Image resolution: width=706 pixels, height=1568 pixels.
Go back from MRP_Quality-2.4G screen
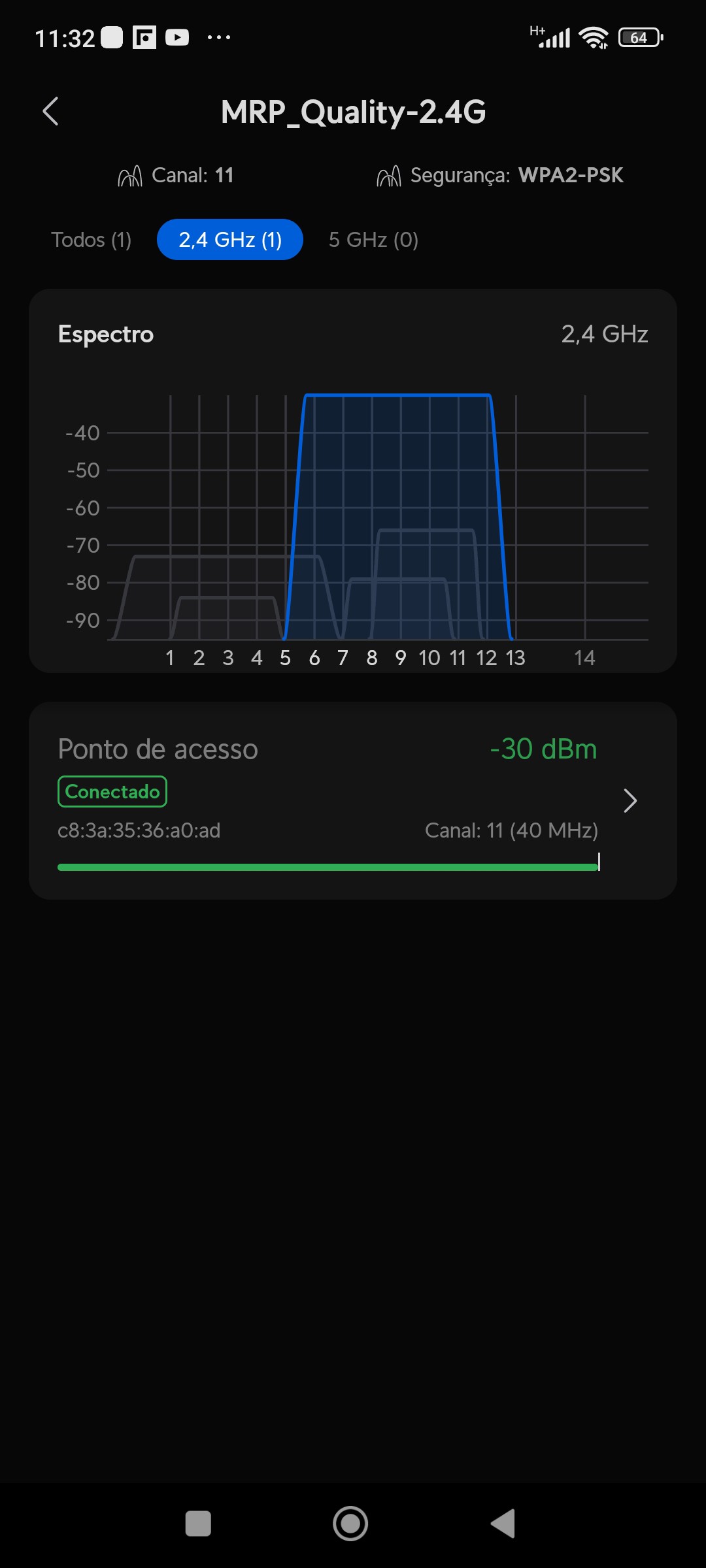pyautogui.click(x=51, y=111)
